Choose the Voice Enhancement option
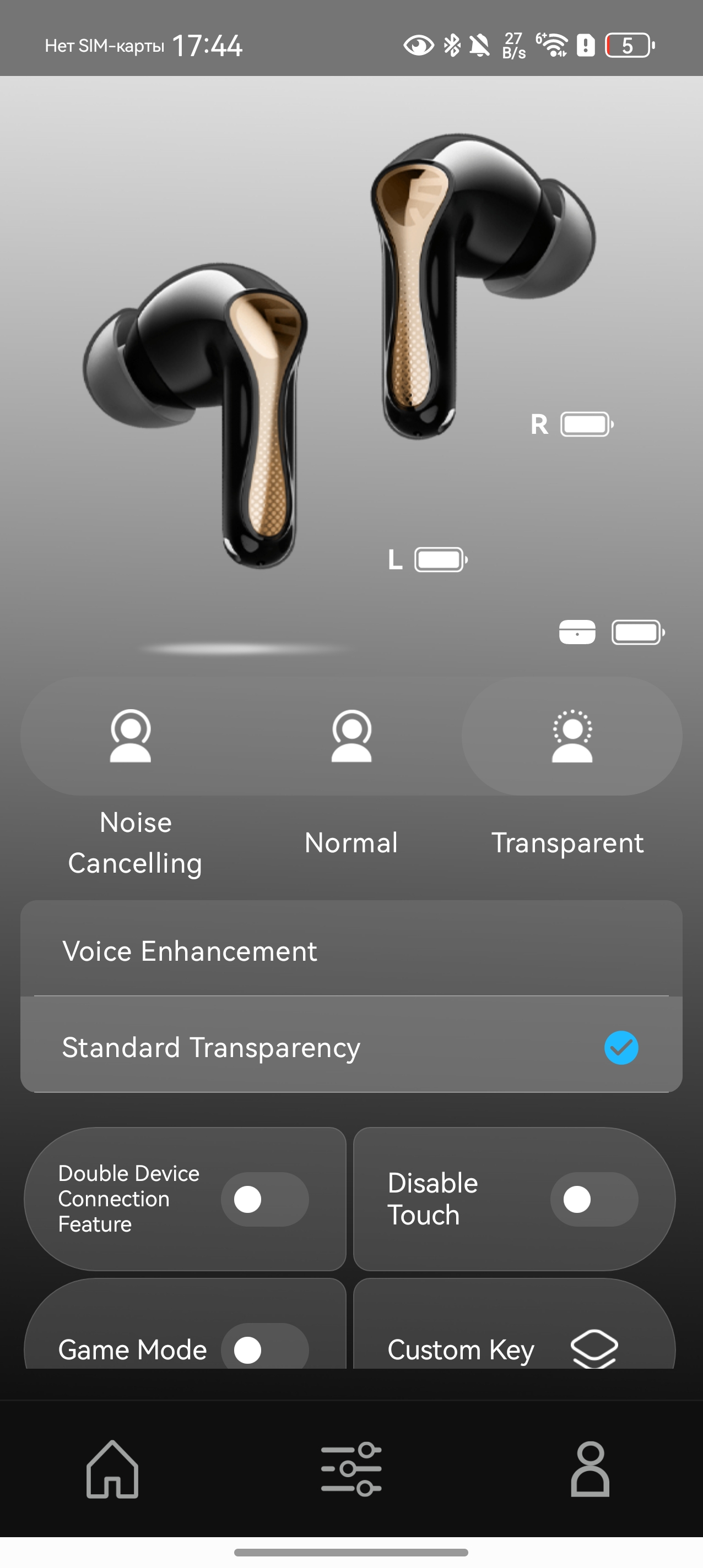Image resolution: width=703 pixels, height=1568 pixels. click(x=351, y=950)
